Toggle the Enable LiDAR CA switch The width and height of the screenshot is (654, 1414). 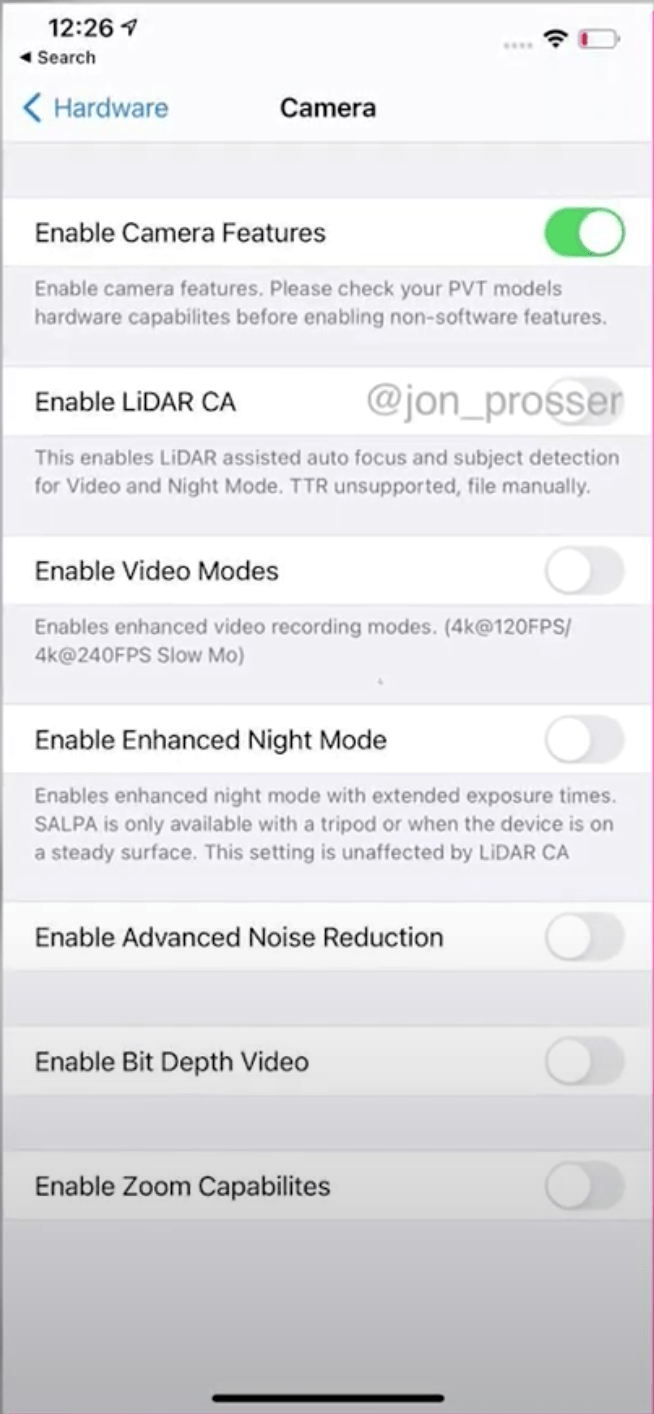pos(585,402)
